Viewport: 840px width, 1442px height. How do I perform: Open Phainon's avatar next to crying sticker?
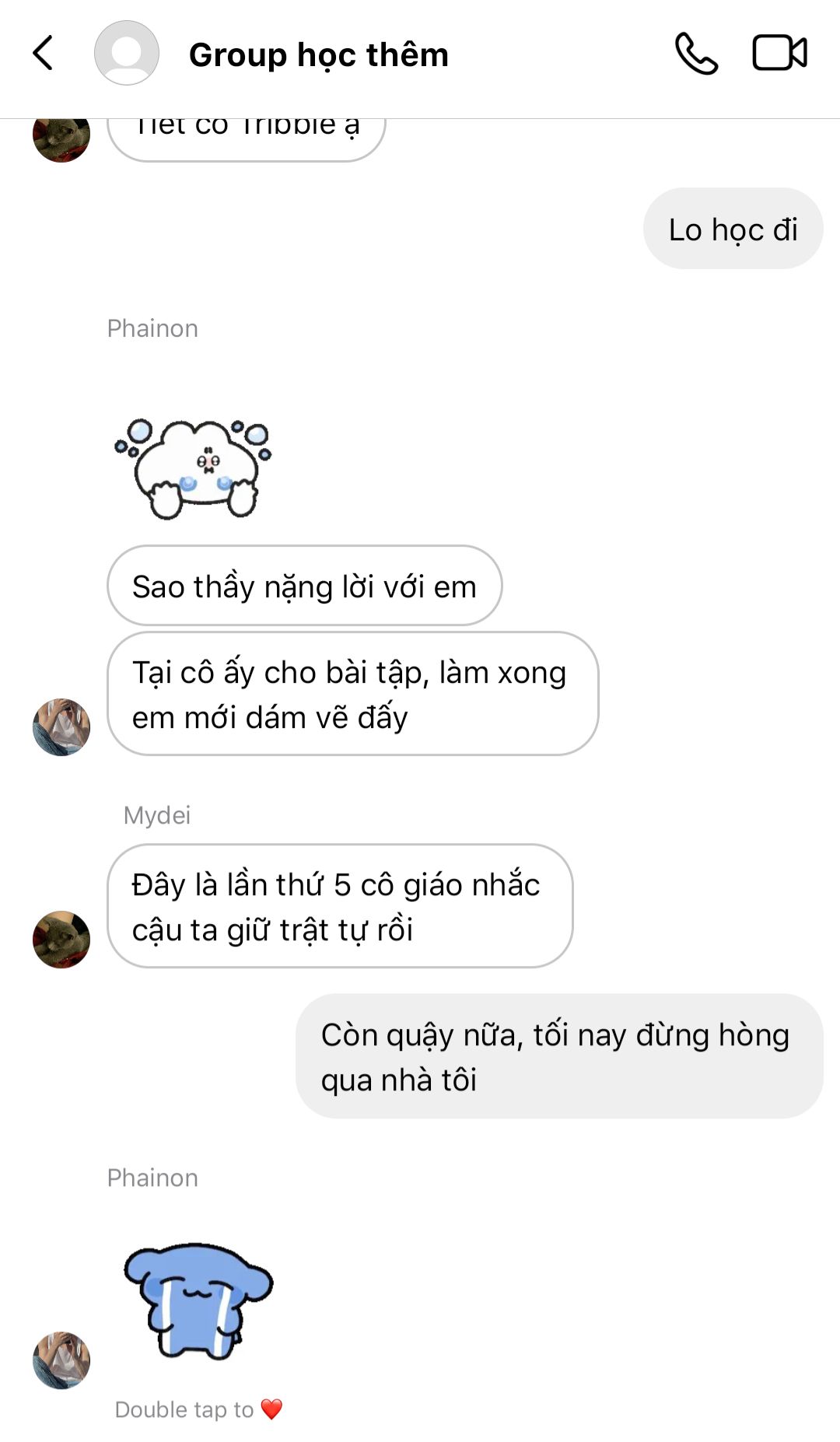(61, 1360)
